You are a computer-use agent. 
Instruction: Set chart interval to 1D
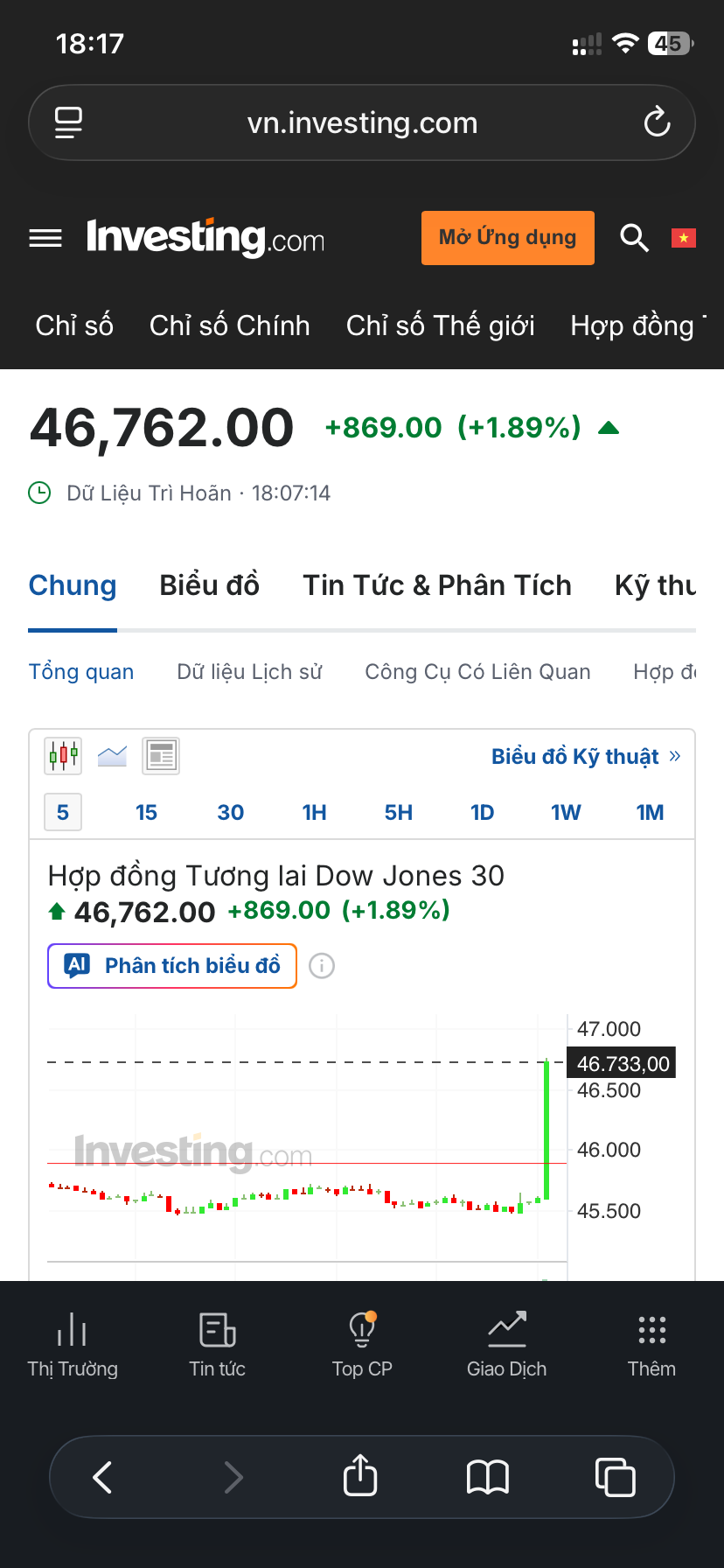pyautogui.click(x=482, y=813)
